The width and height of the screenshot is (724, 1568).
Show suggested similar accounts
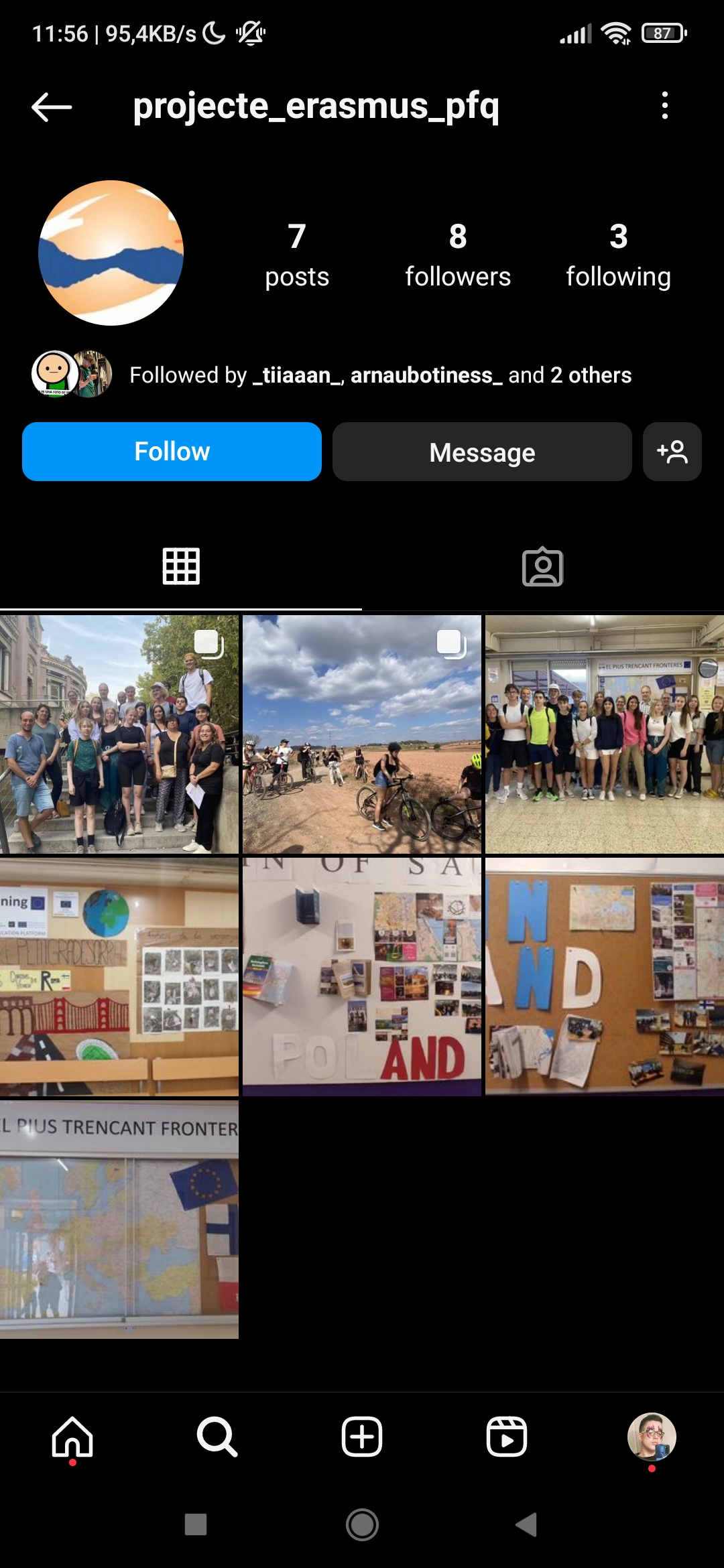(x=672, y=452)
